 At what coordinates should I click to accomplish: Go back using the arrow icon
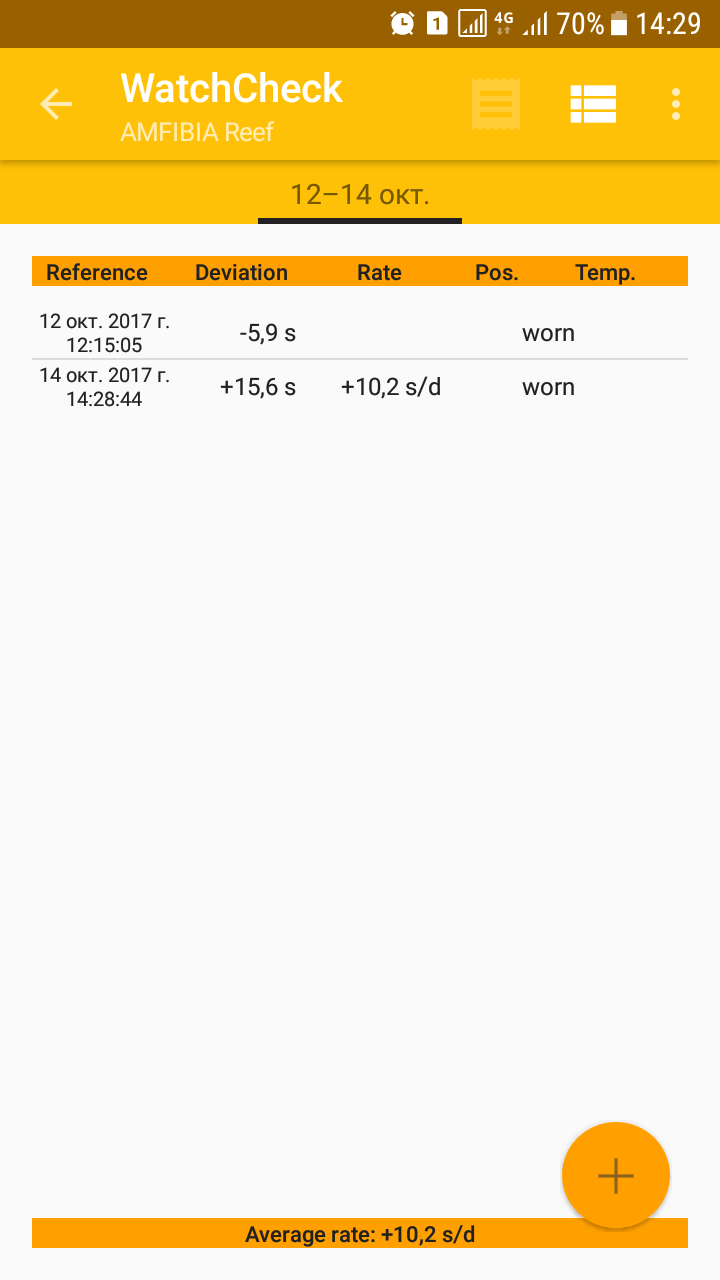point(56,104)
